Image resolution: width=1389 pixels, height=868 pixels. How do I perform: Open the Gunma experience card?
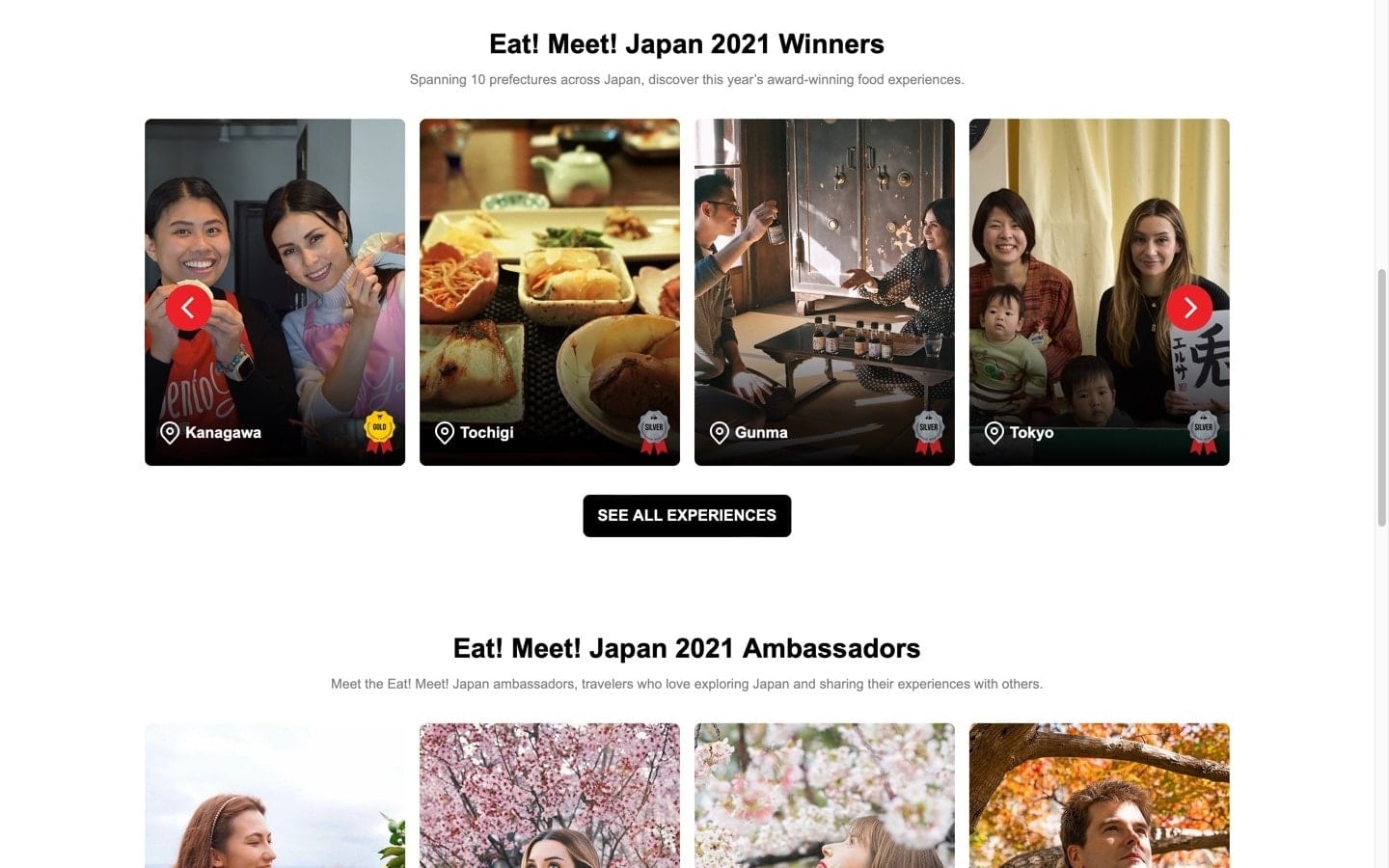point(824,291)
